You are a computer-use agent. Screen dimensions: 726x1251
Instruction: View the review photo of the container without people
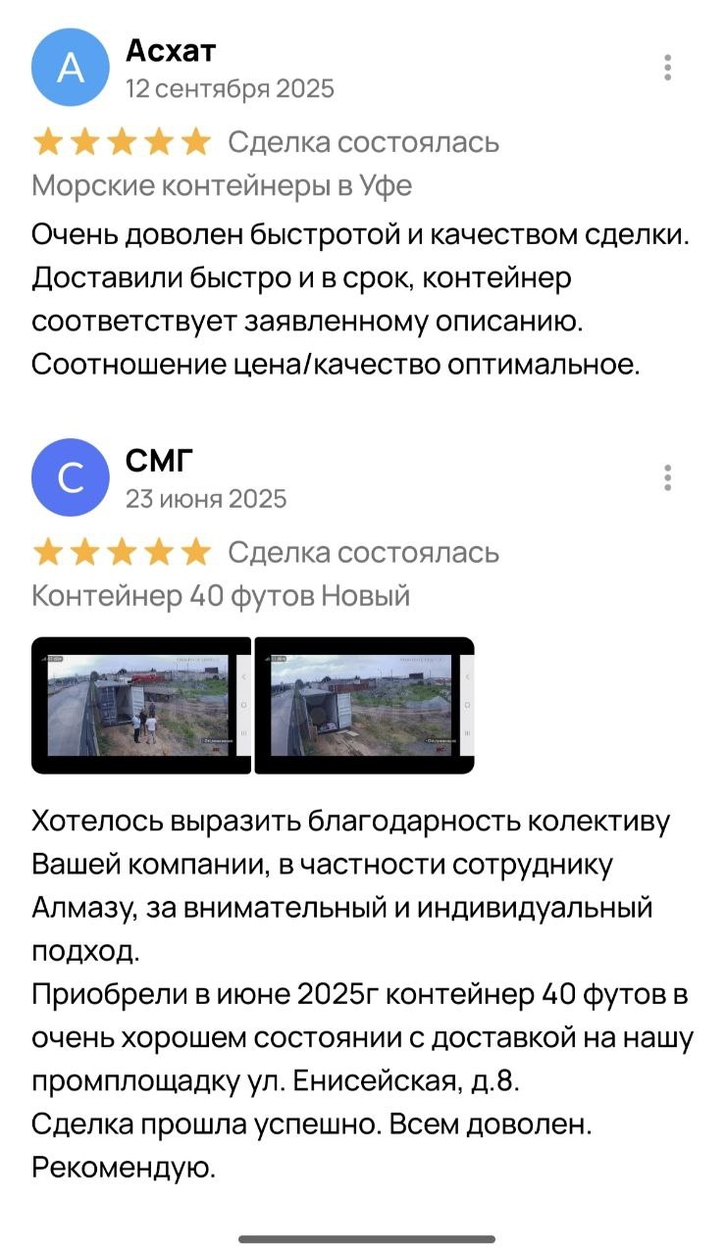click(x=365, y=705)
